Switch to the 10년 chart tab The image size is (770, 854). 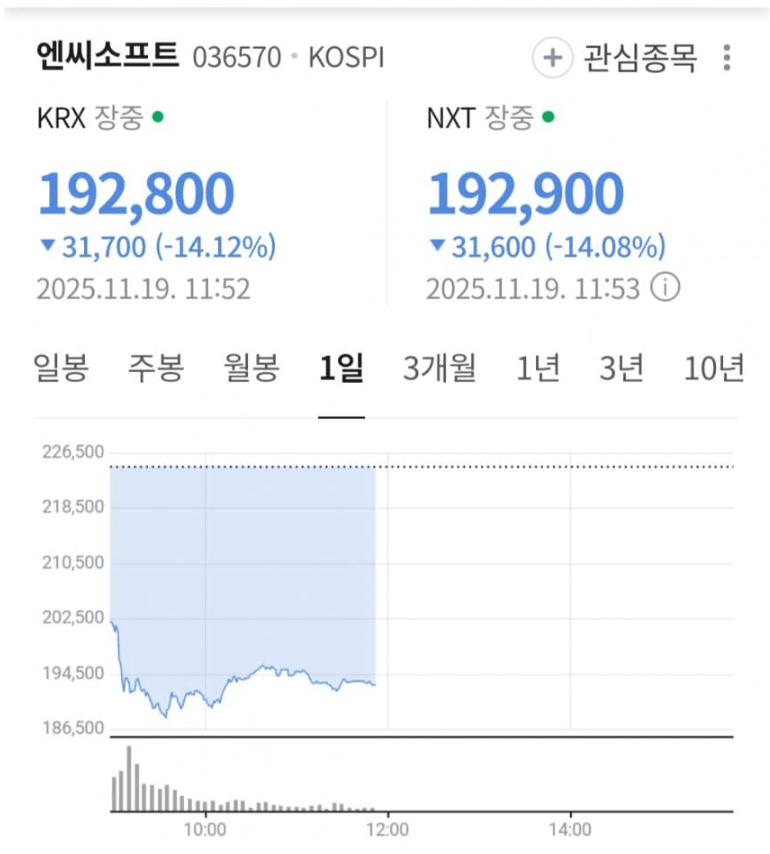pos(714,369)
